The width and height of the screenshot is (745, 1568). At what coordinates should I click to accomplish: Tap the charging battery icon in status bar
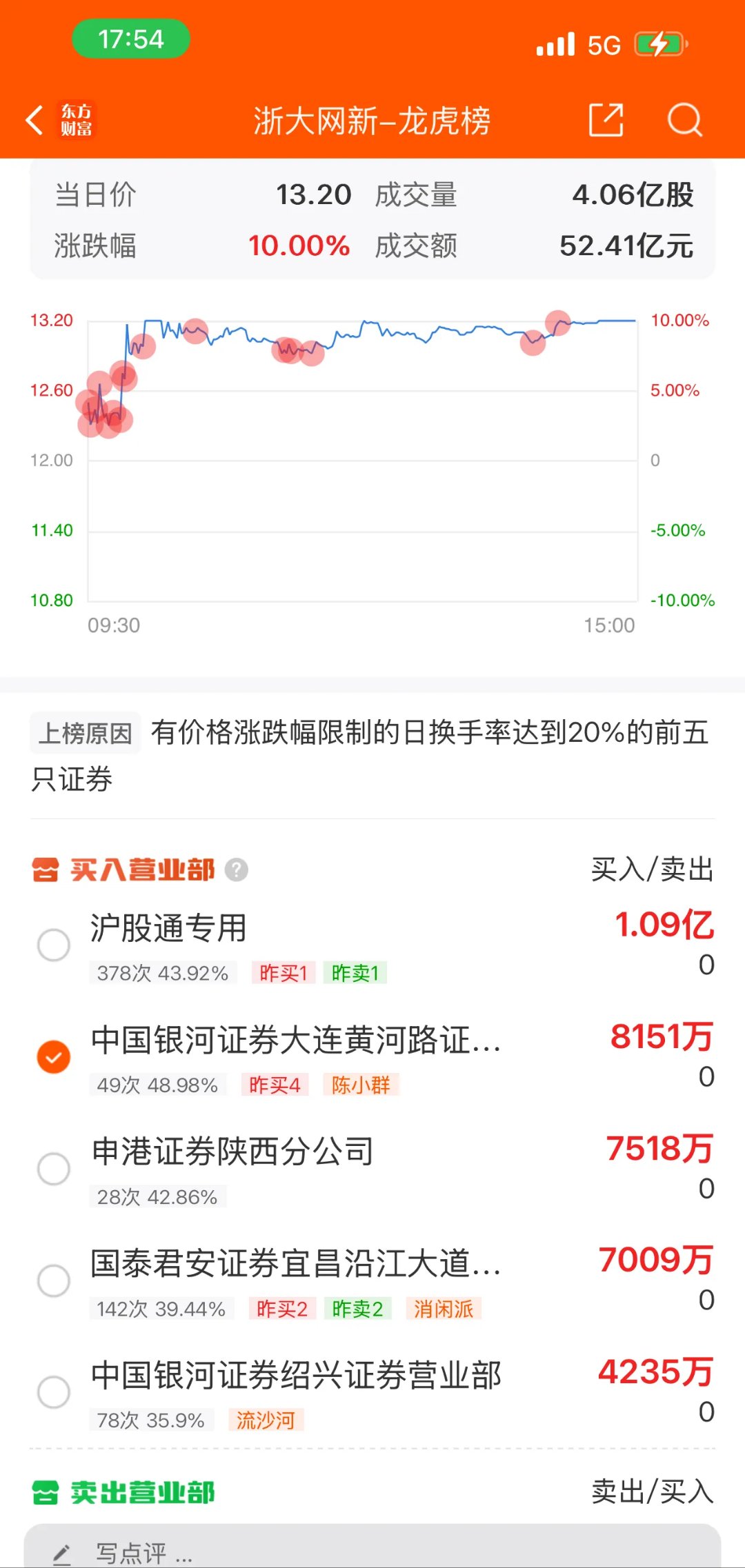point(657,43)
